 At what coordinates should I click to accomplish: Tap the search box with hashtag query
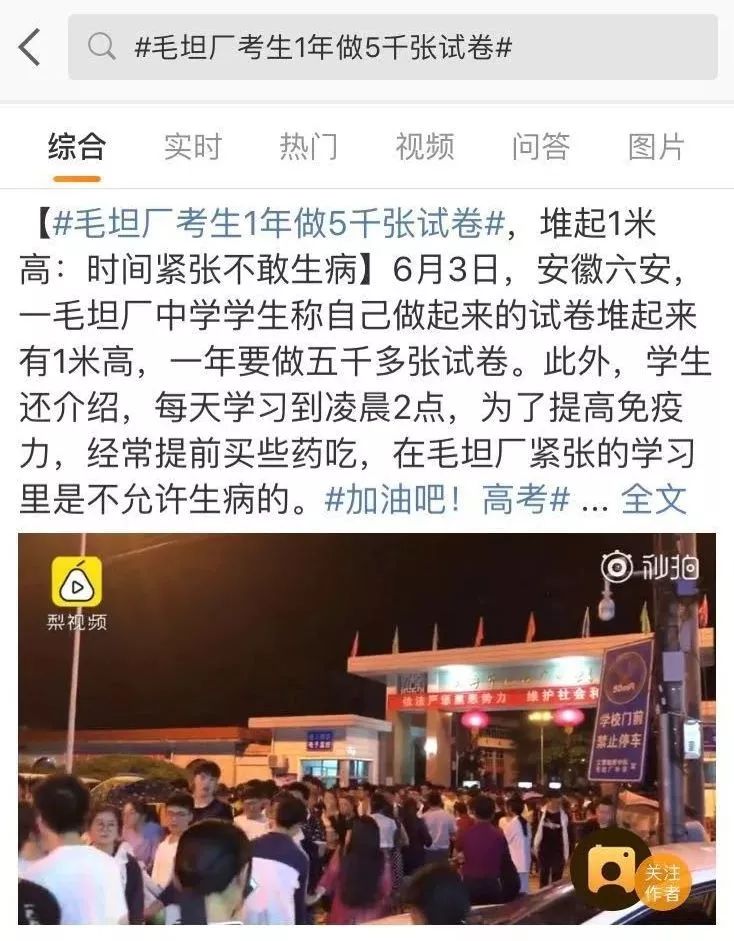(392, 47)
